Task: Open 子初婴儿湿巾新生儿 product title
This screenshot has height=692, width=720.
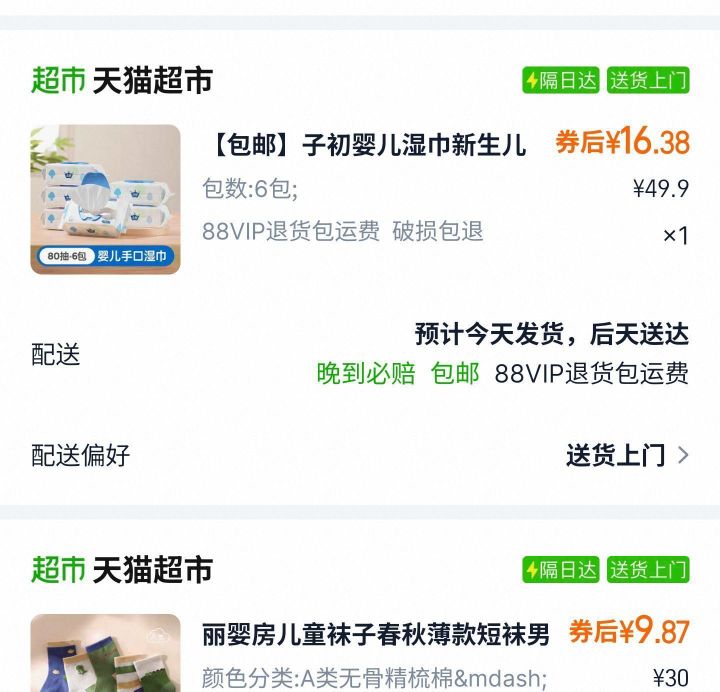Action: point(366,144)
